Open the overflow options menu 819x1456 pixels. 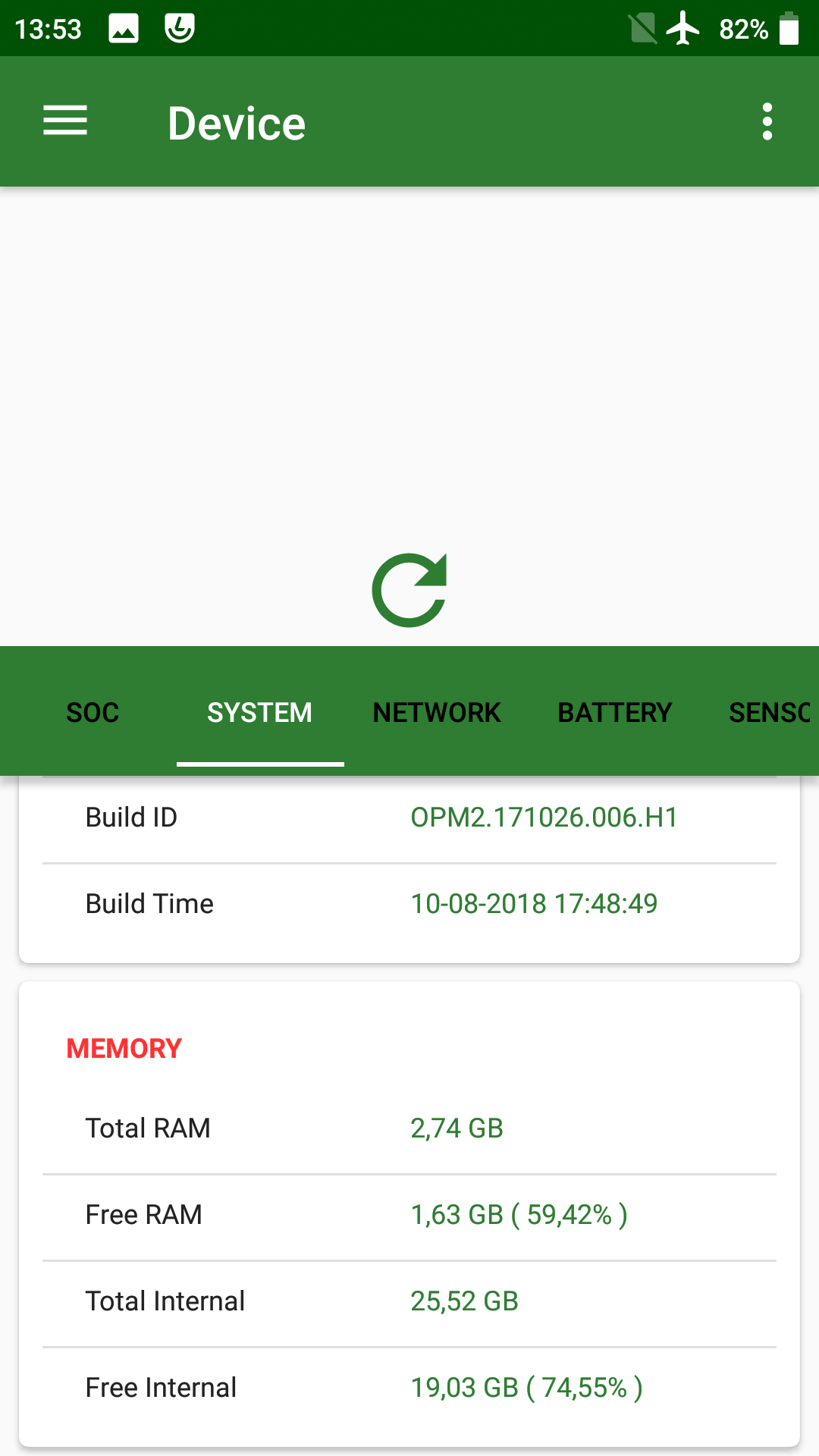[x=767, y=121]
